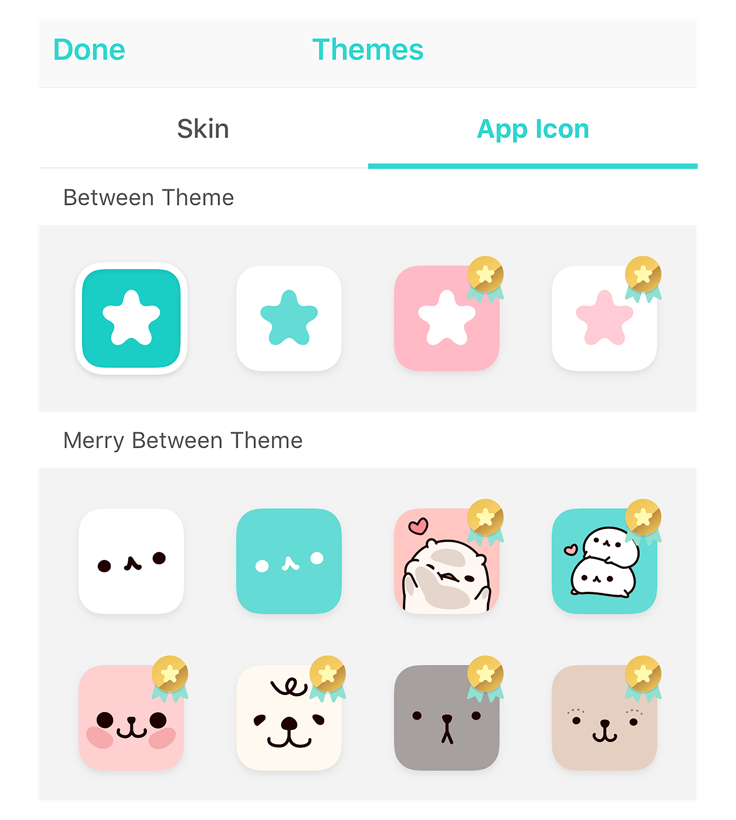Select the gray animal face icon

tap(446, 718)
